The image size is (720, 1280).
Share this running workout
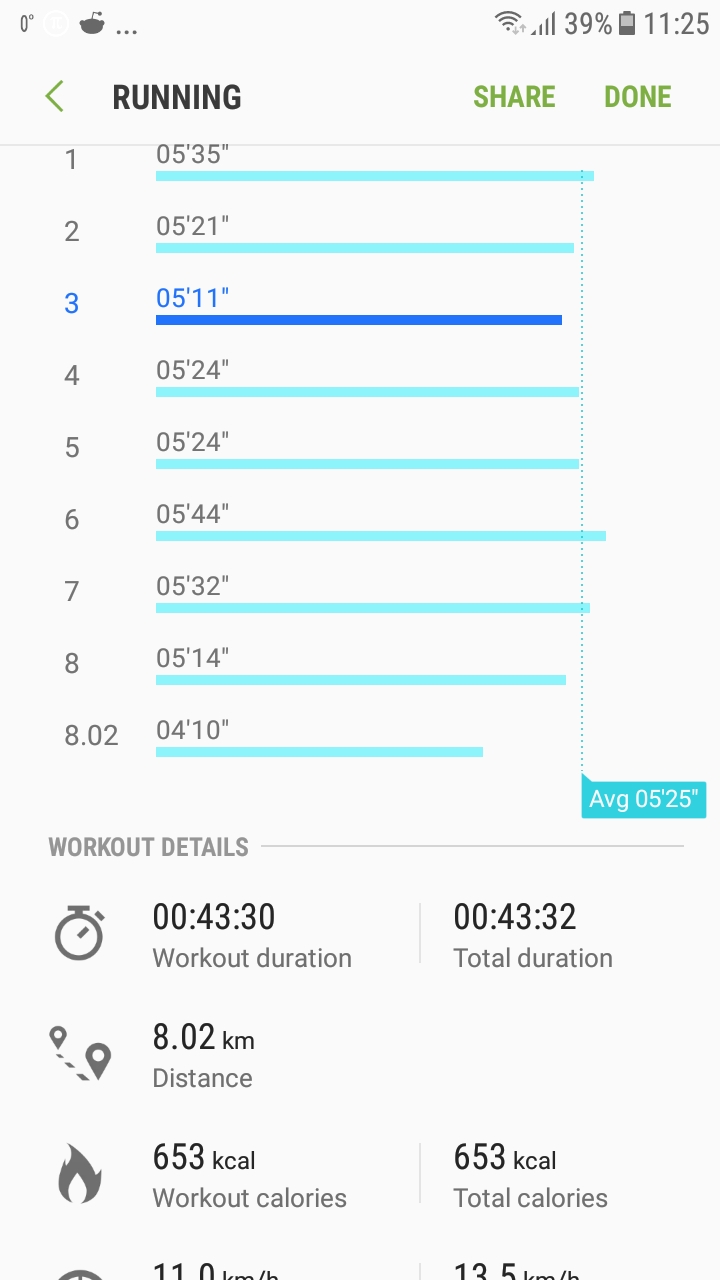pyautogui.click(x=514, y=97)
